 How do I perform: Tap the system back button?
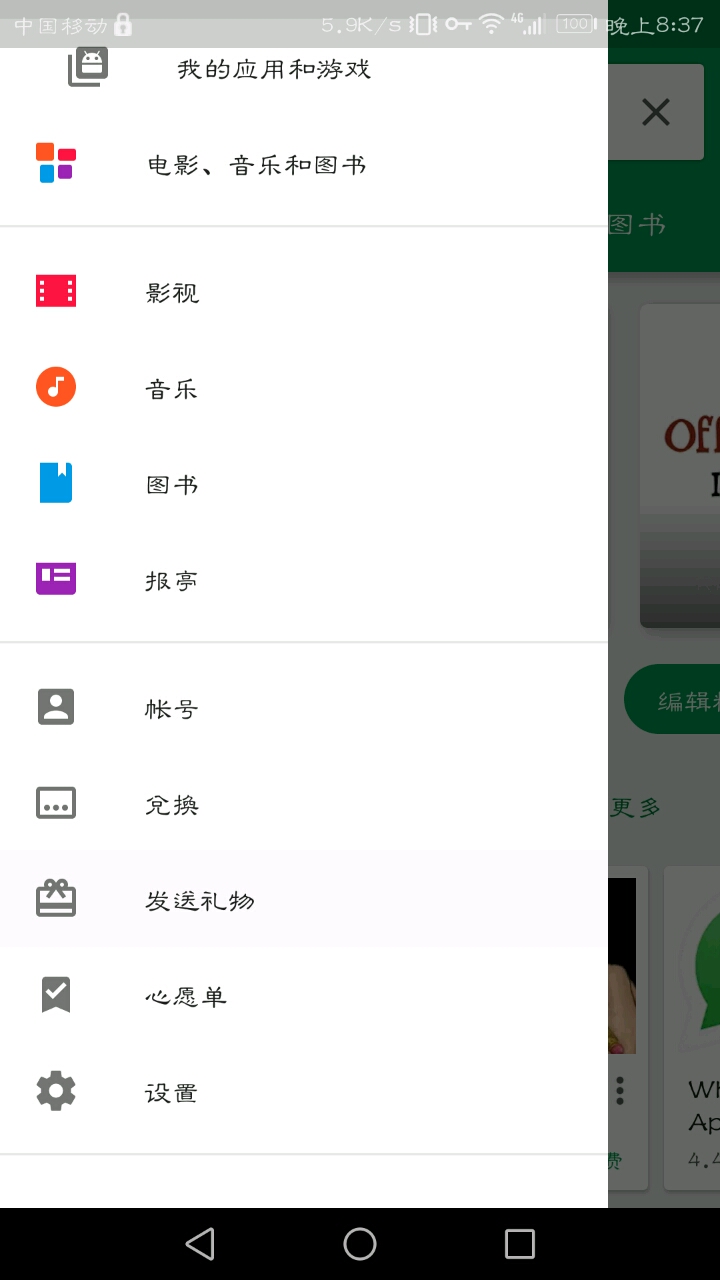(200, 1244)
